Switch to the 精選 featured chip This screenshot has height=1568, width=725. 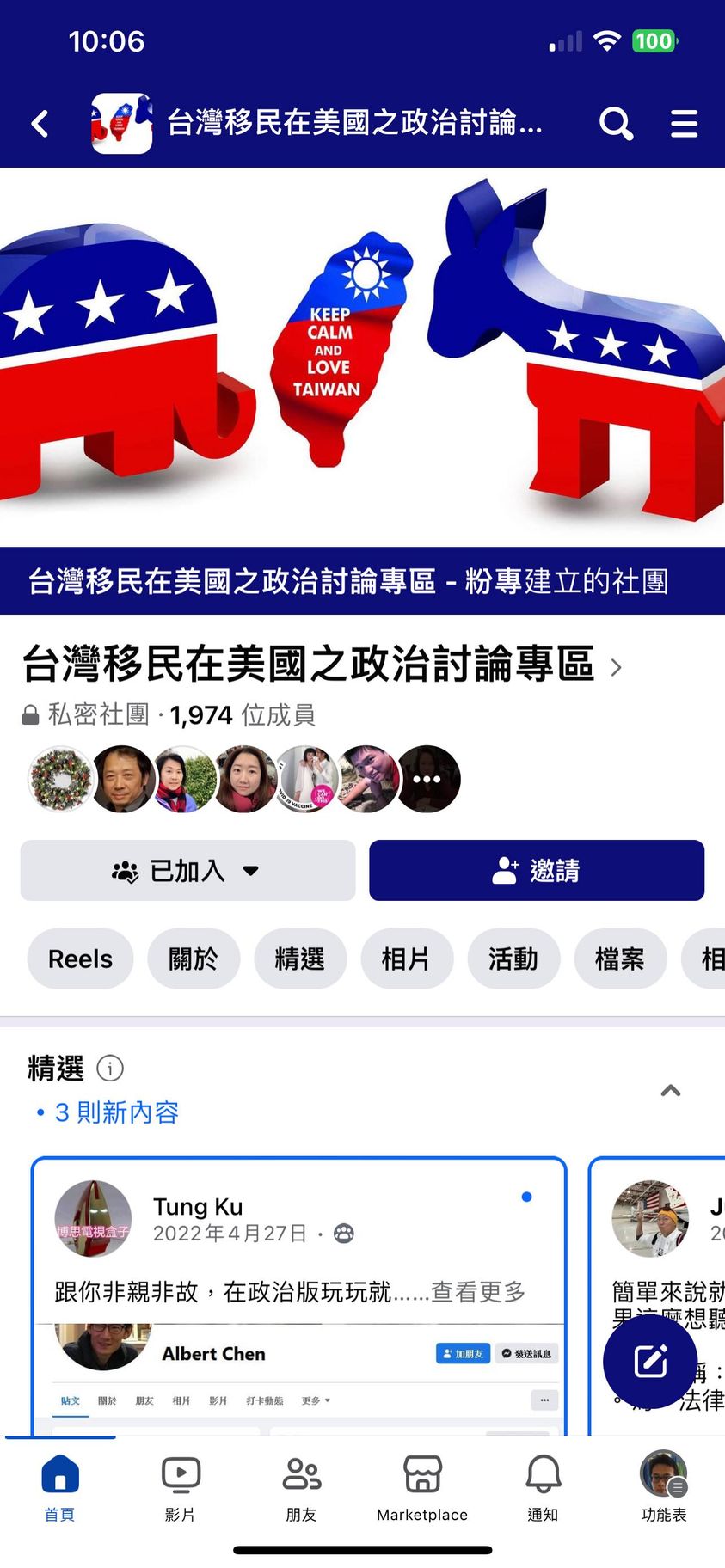300,959
